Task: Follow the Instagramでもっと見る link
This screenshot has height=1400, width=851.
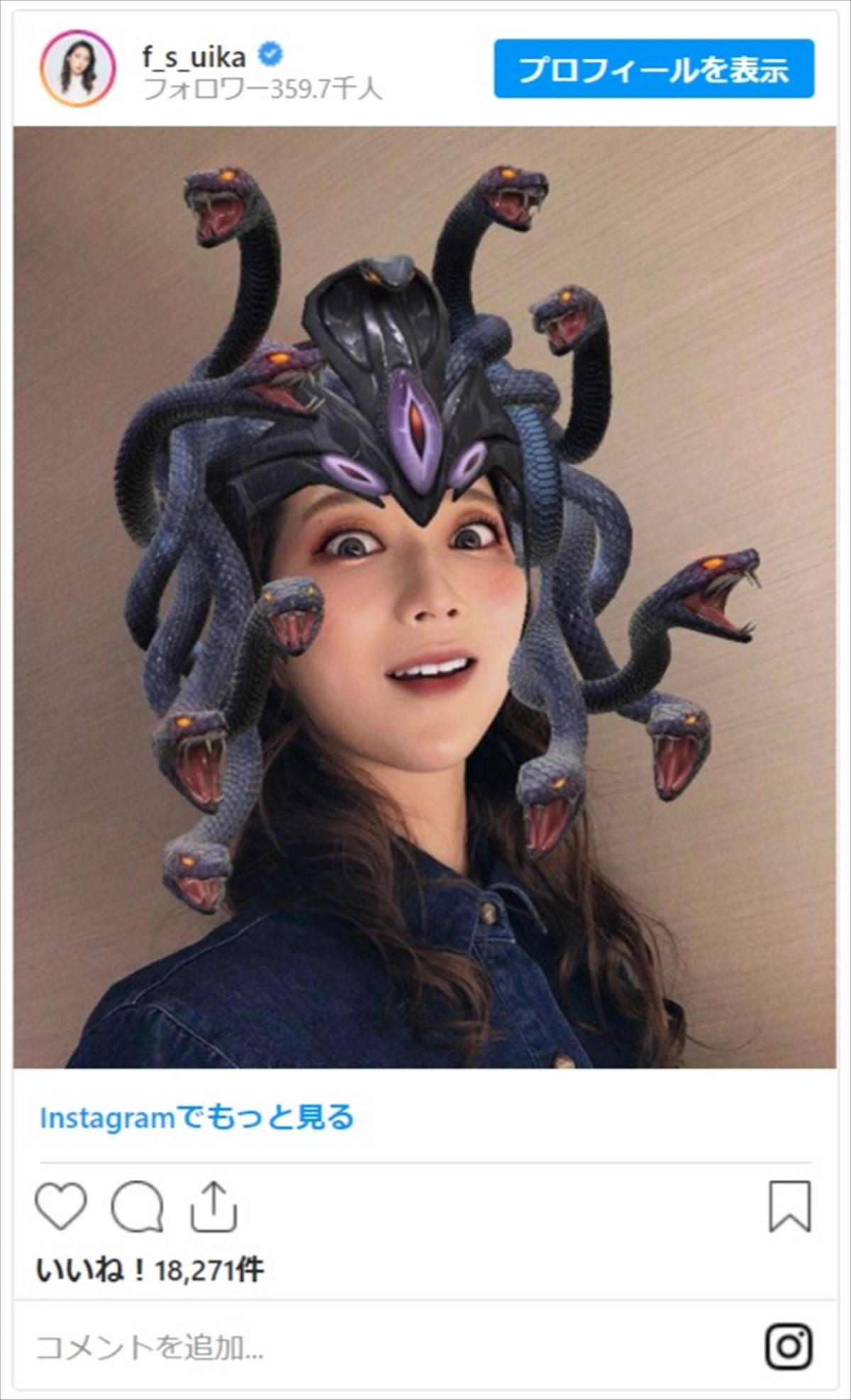Action: pos(196,1117)
